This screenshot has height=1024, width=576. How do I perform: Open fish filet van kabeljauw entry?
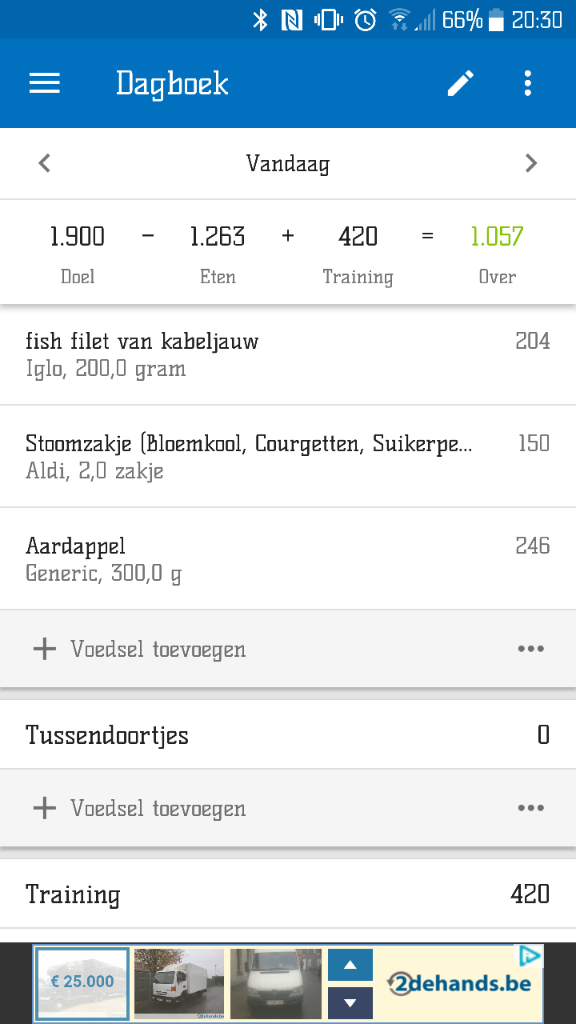click(288, 354)
